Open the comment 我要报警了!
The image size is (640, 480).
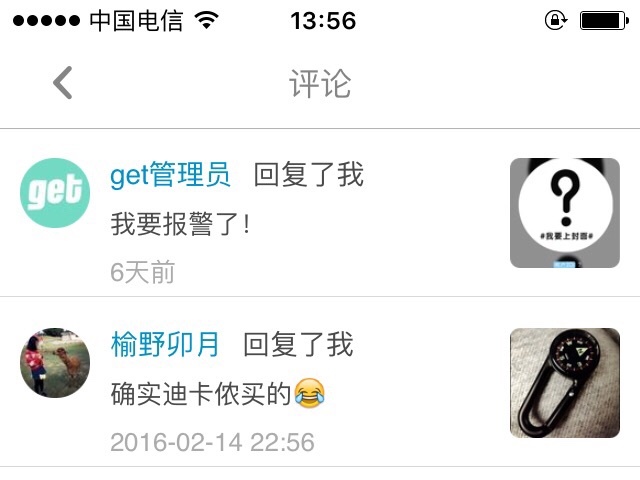point(180,224)
